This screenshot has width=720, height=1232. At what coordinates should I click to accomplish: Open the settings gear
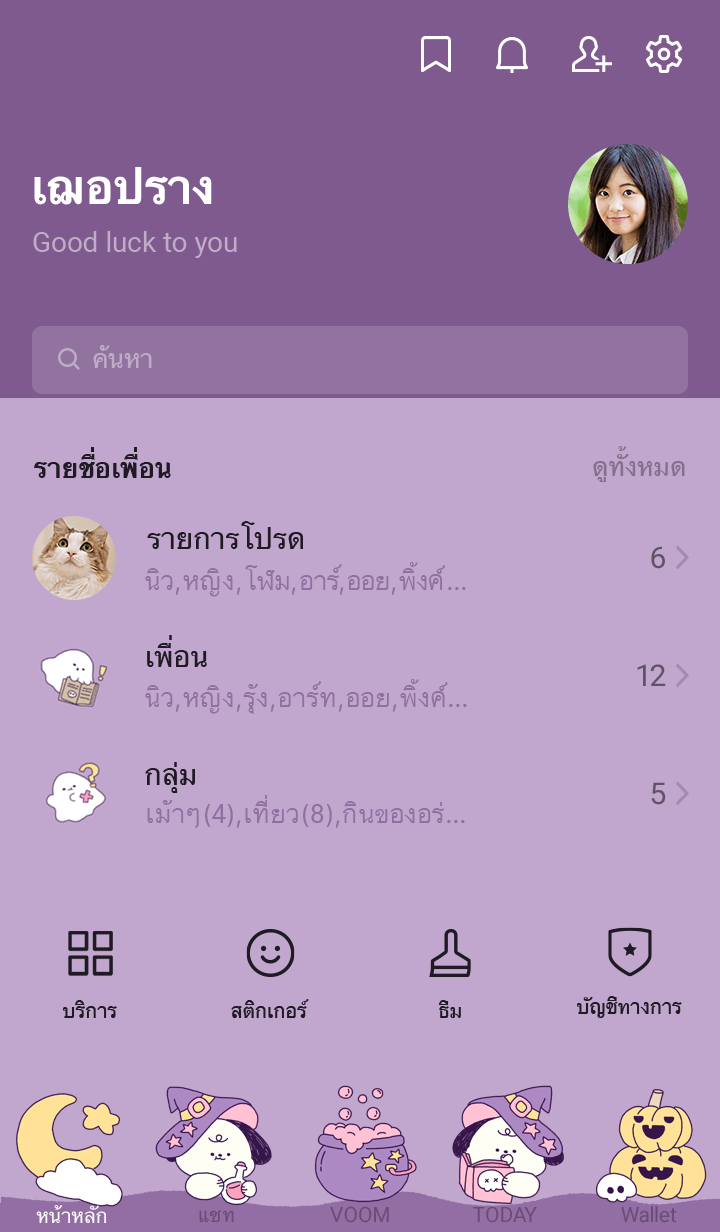(664, 54)
